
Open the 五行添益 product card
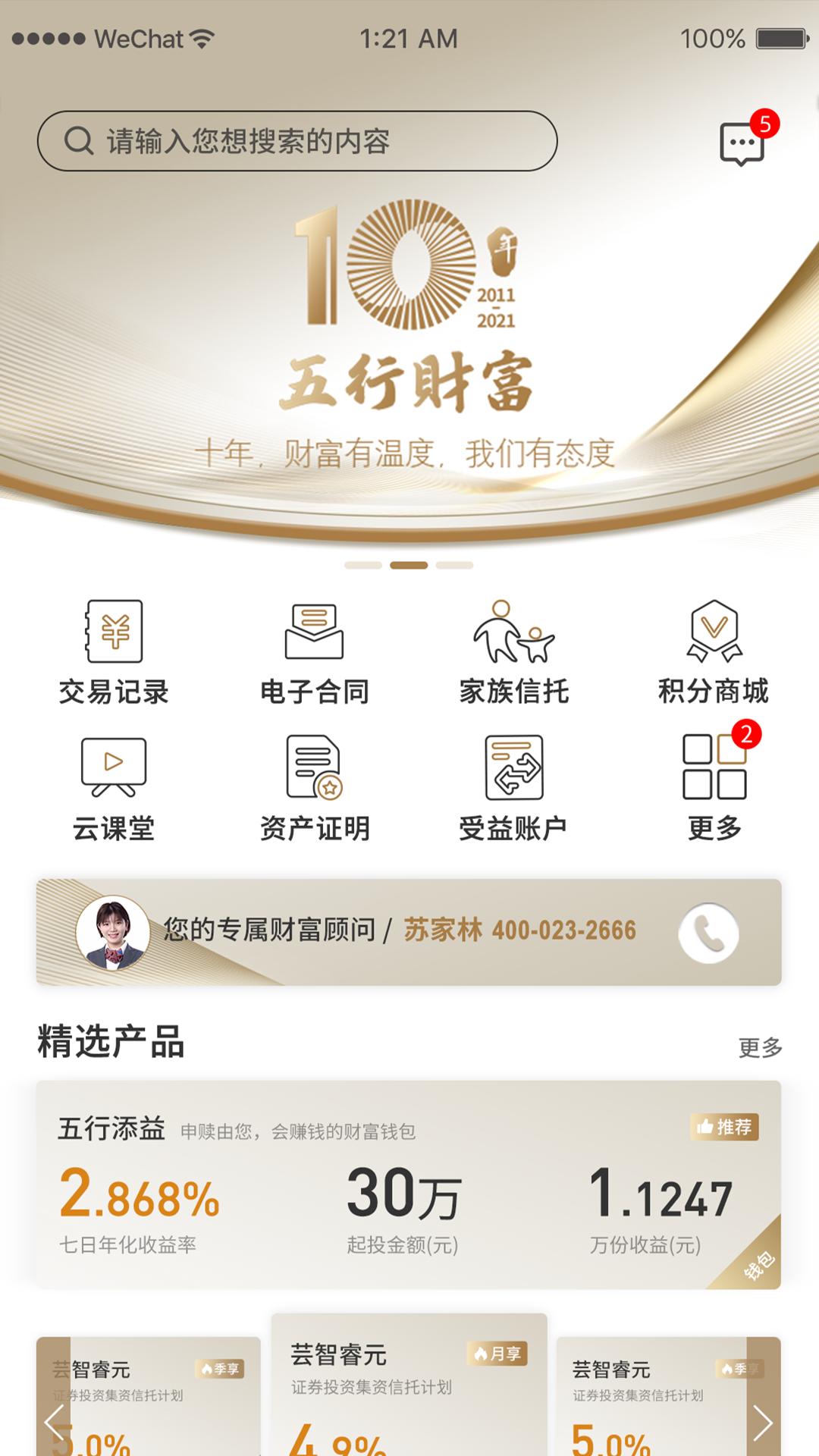(409, 1185)
